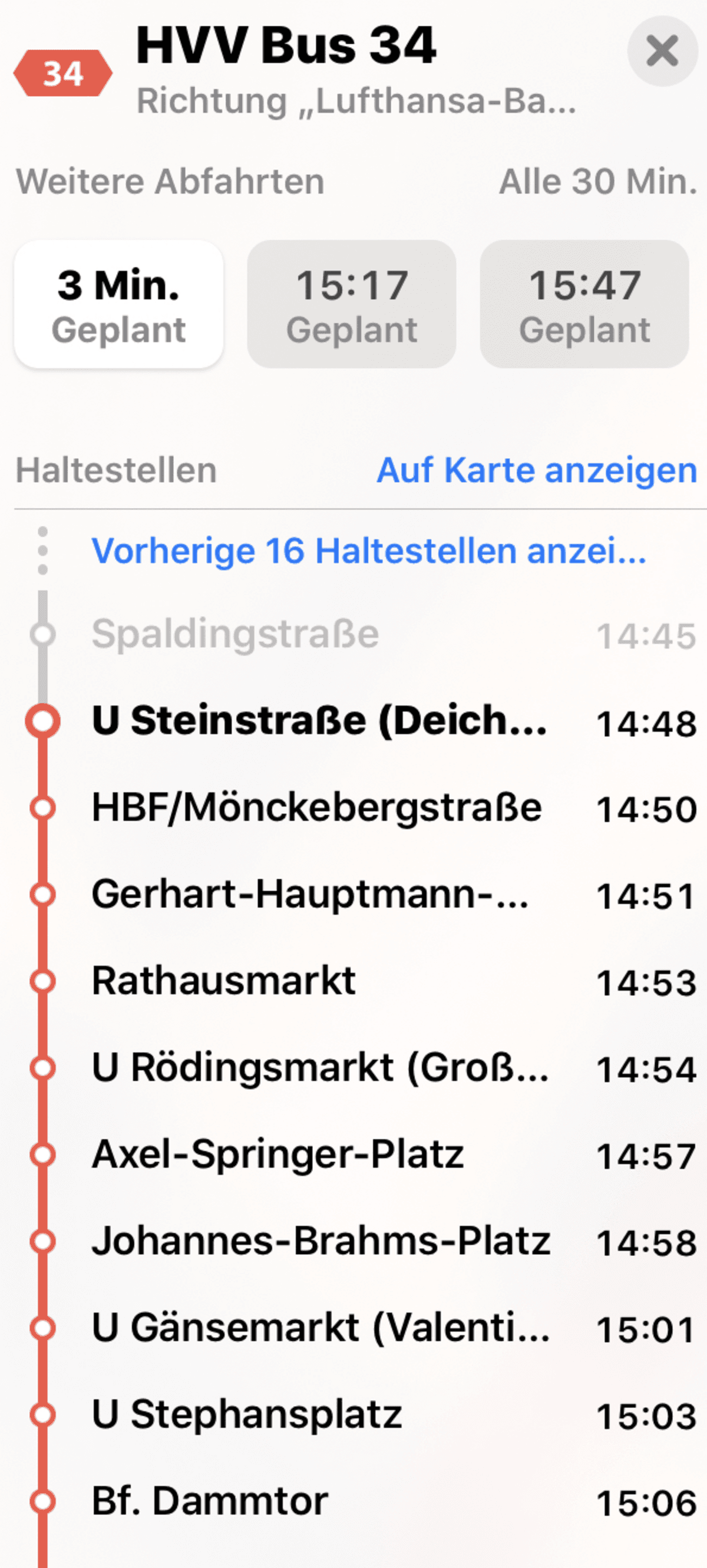Viewport: 707px width, 1568px height.
Task: Open U Rödingsmarkt stop
Action: [361, 1069]
